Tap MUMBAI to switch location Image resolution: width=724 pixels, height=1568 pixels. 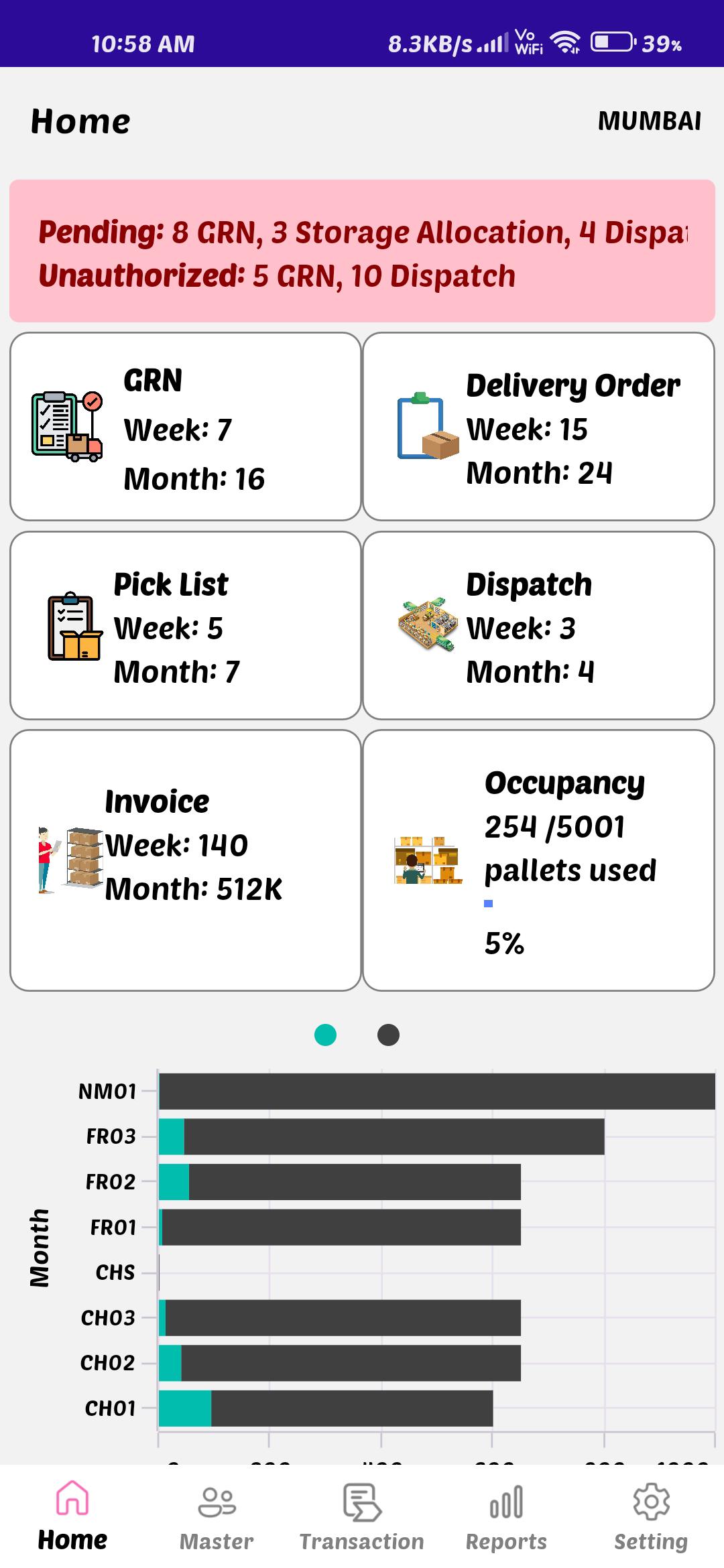649,122
